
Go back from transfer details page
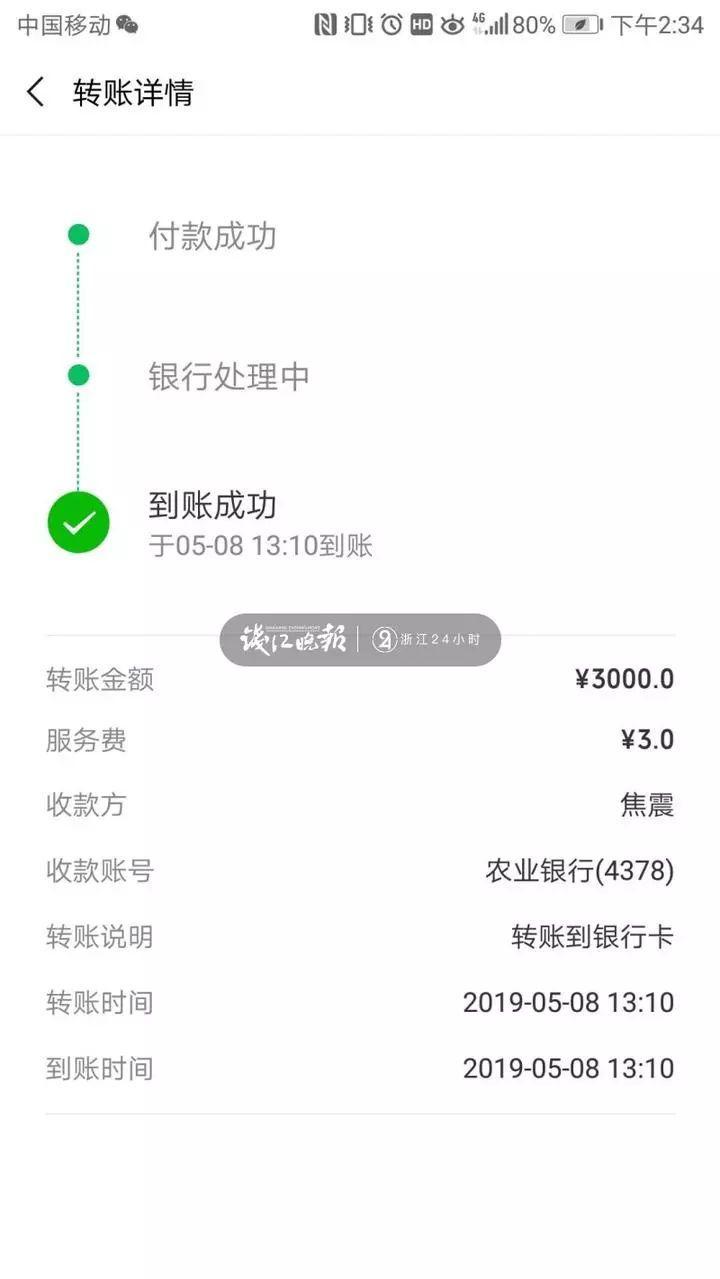coord(36,93)
